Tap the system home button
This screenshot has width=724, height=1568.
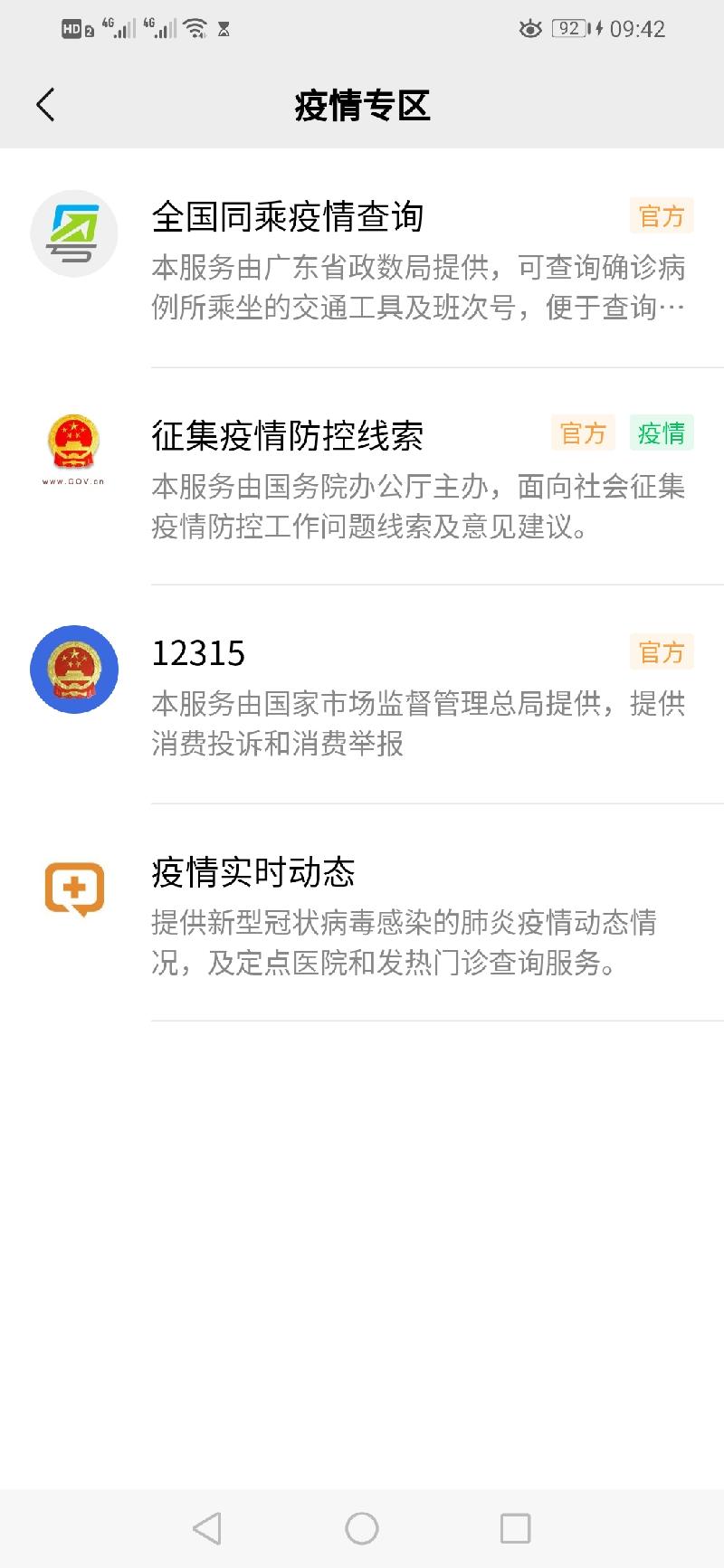click(362, 1528)
